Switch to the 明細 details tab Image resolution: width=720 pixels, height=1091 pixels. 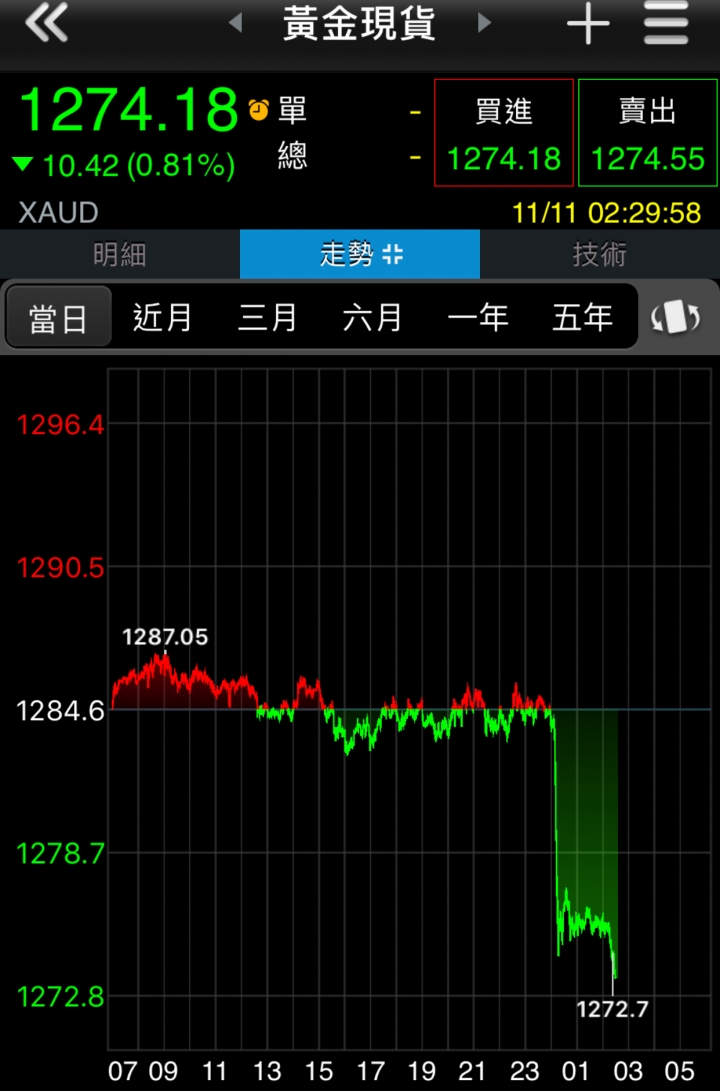(x=120, y=254)
